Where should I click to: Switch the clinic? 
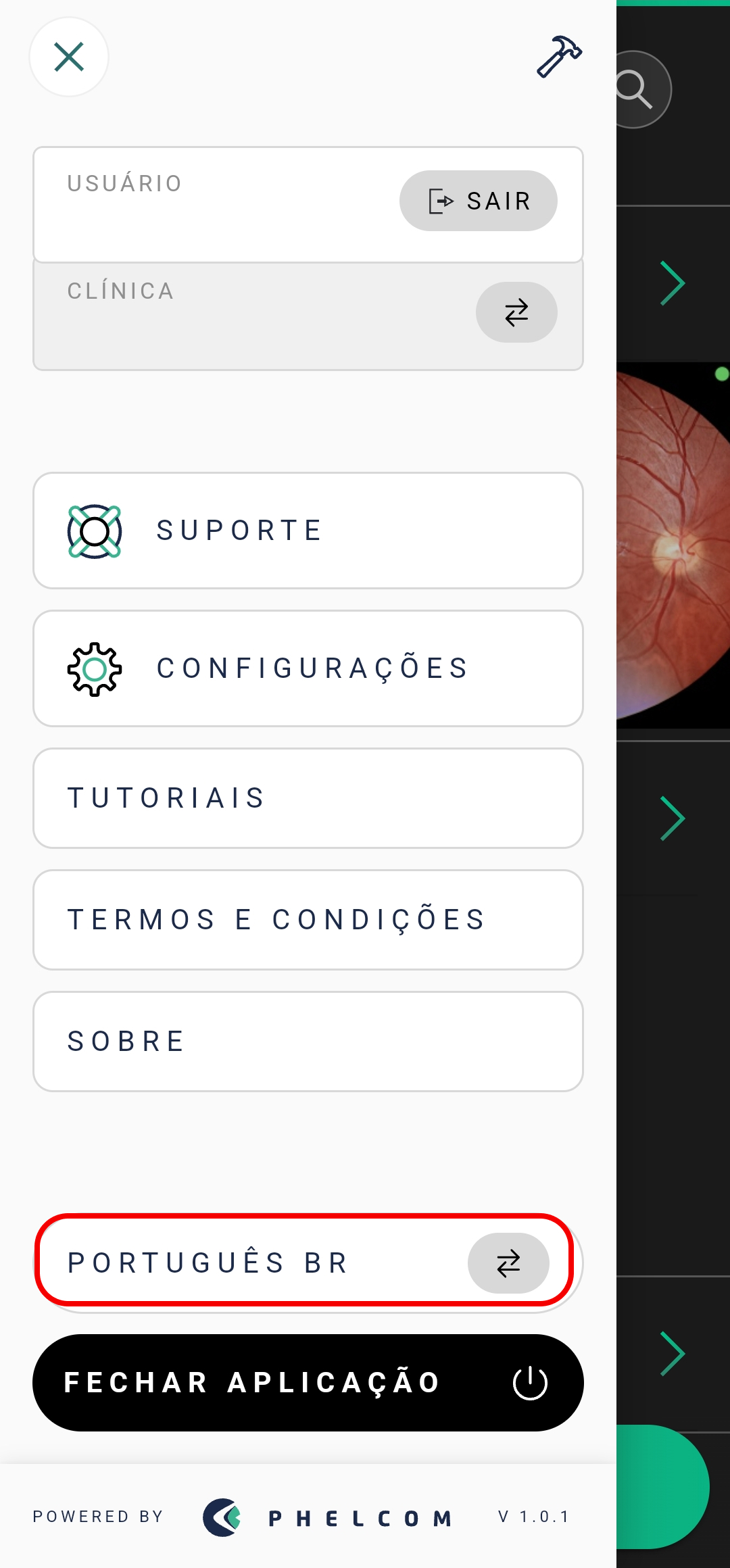[516, 312]
